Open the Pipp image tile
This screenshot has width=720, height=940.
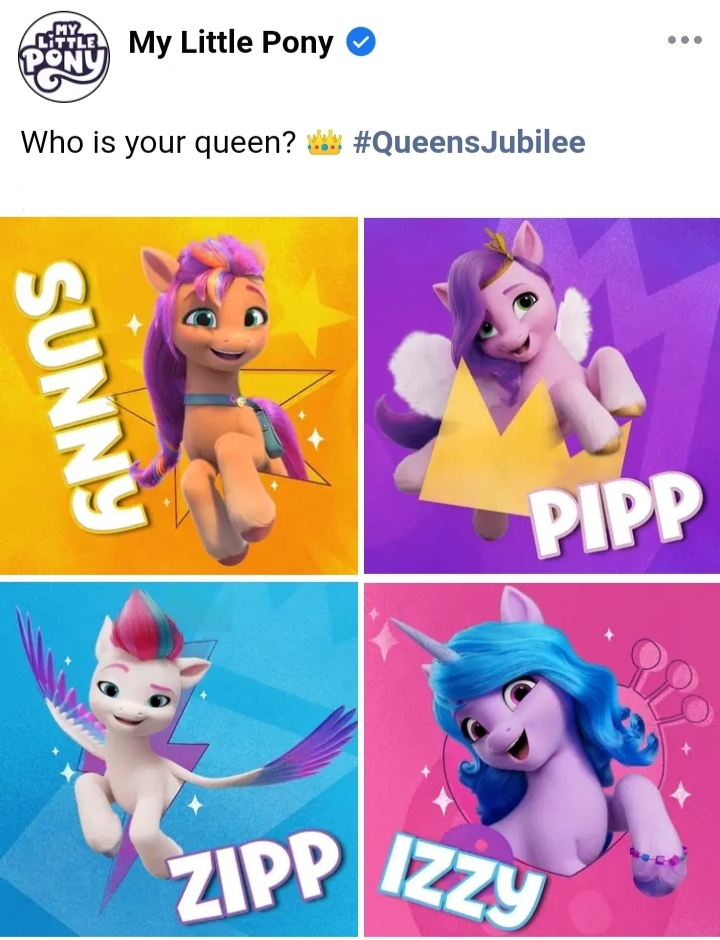click(541, 395)
